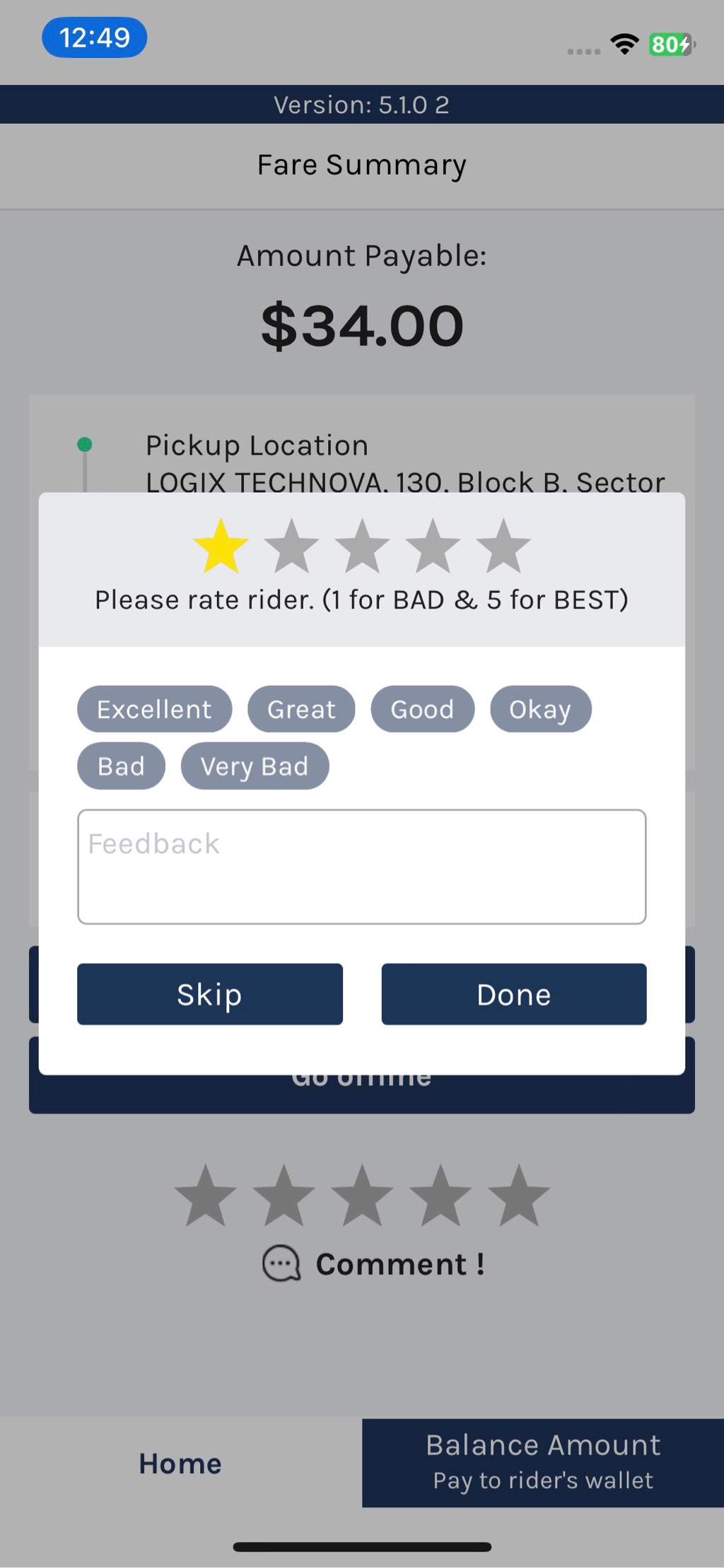724x1568 pixels.
Task: Focus the Feedback text field
Action: (x=362, y=867)
